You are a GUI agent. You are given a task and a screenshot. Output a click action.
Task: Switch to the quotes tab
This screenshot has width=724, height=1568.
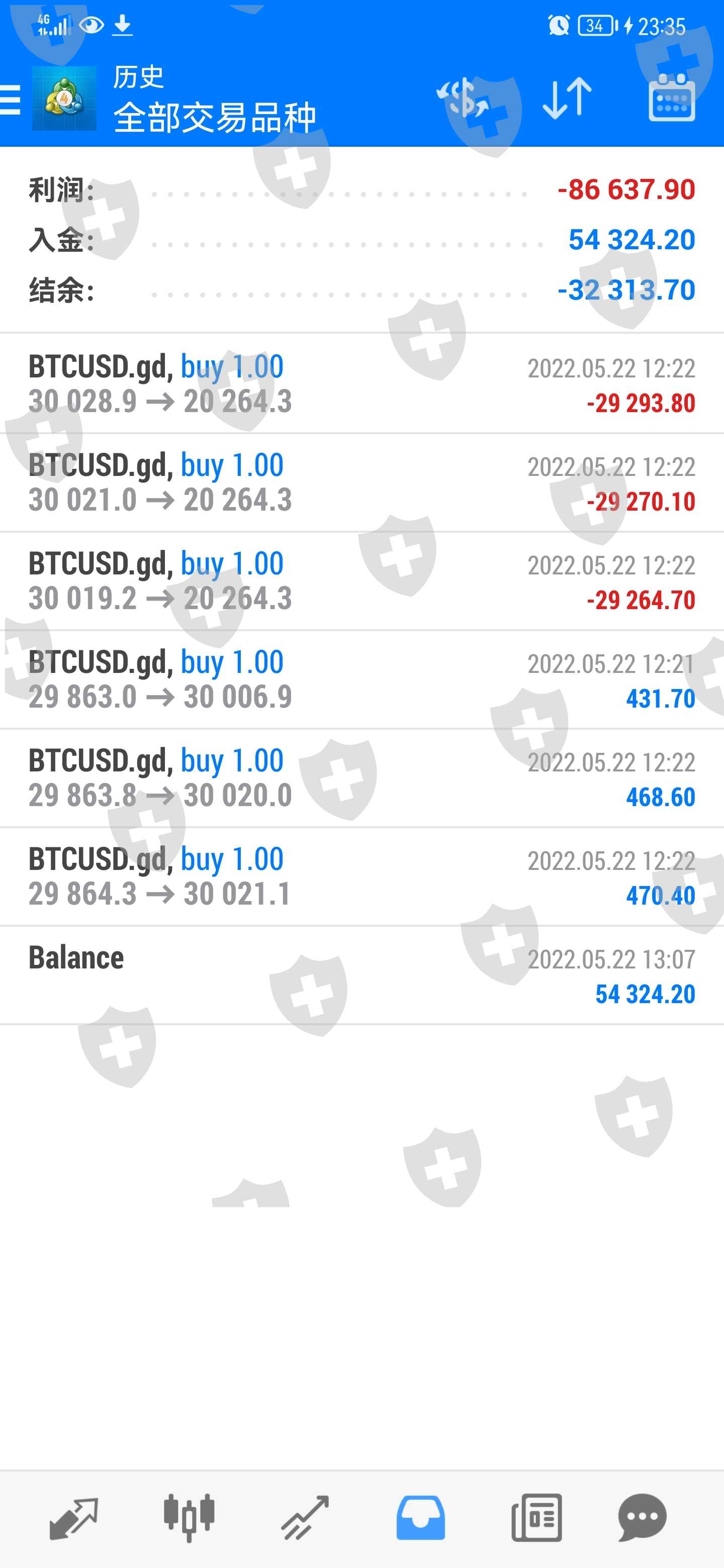pos(74,1517)
